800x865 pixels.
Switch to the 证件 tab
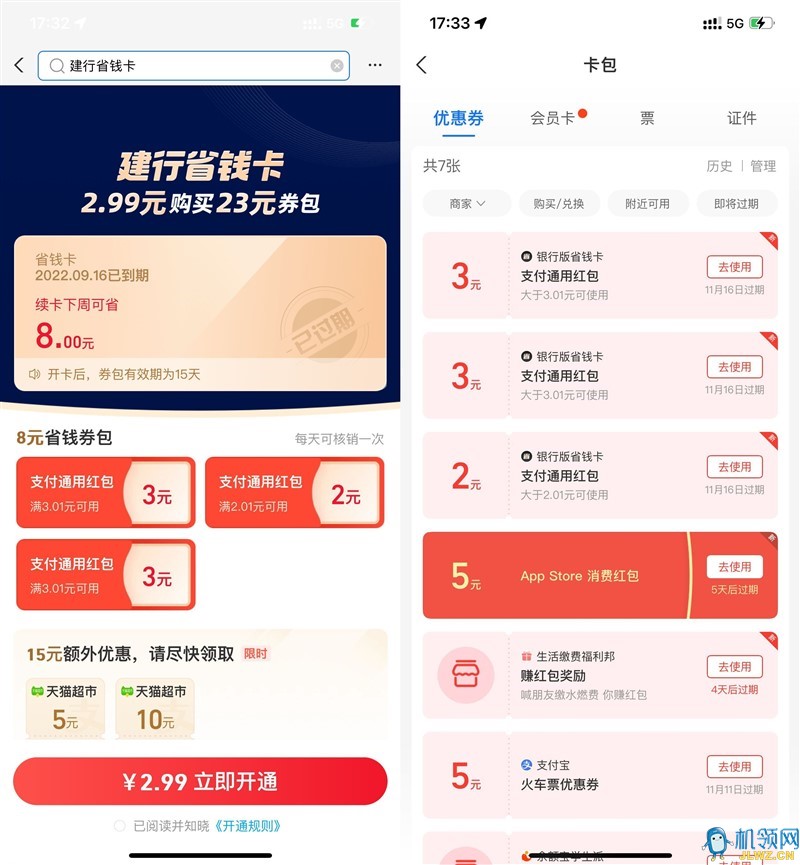point(741,118)
